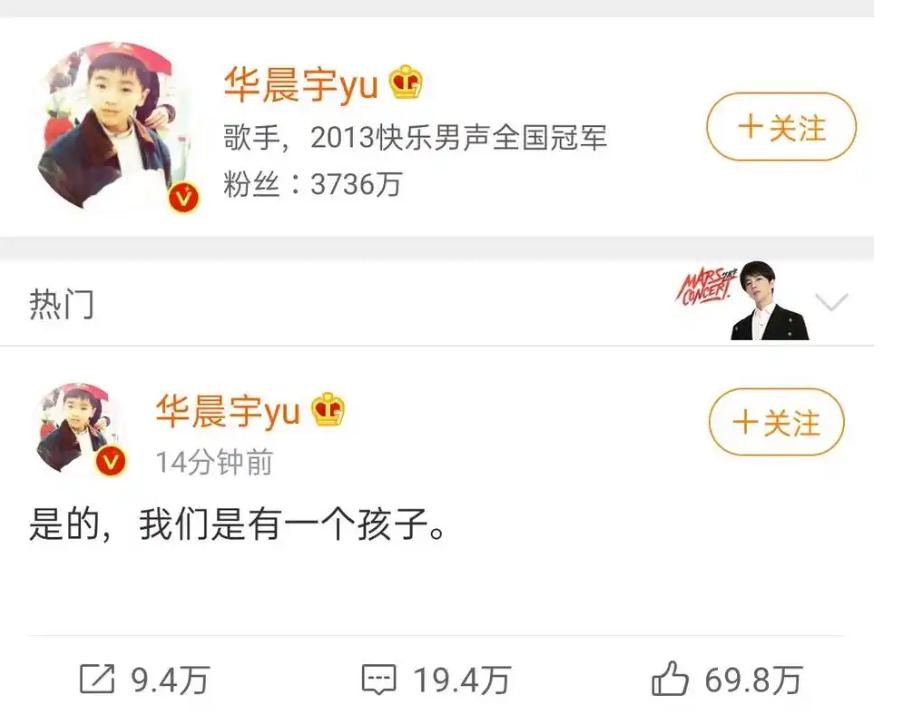910x720 pixels.
Task: Follow 华晨宇yu from the post card
Action: pyautogui.click(x=776, y=422)
